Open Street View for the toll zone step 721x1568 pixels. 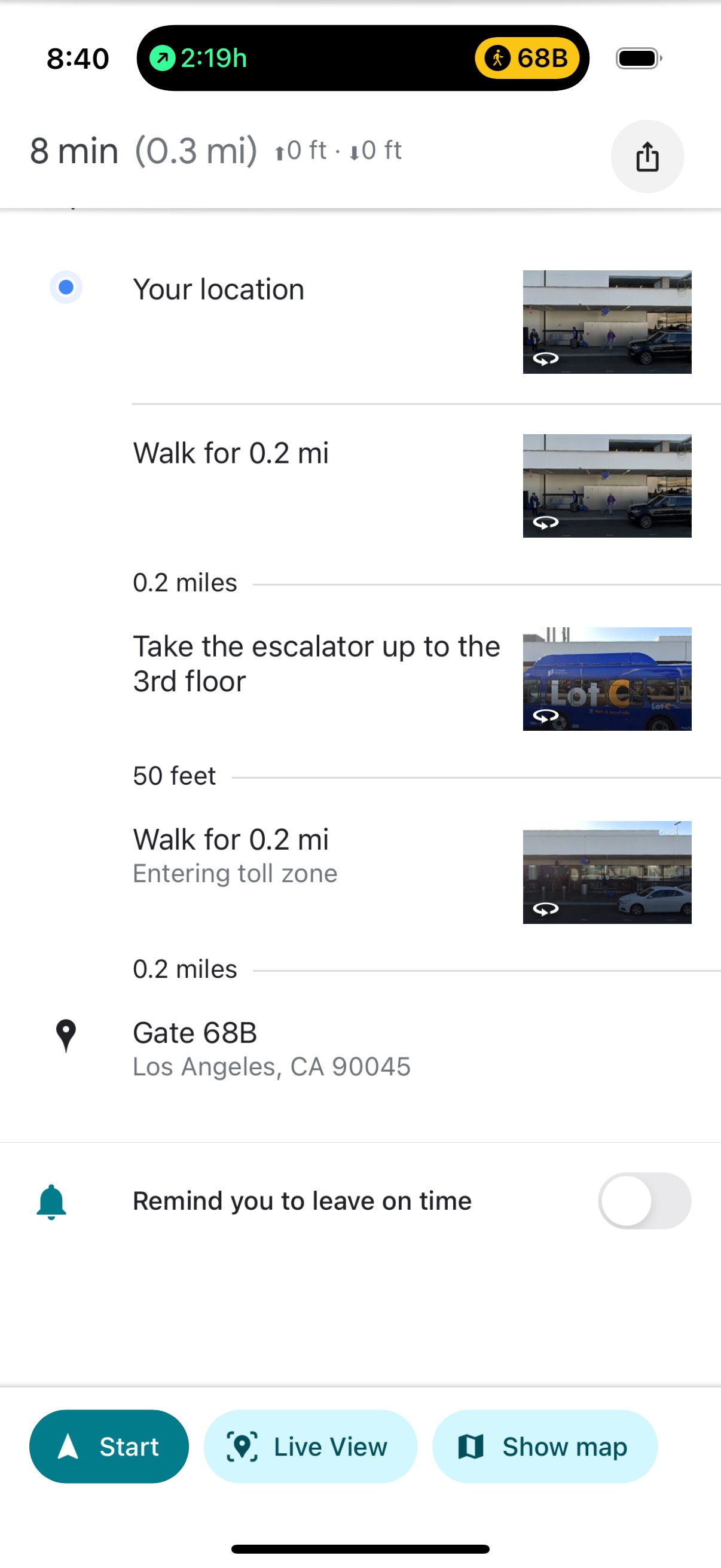(607, 872)
